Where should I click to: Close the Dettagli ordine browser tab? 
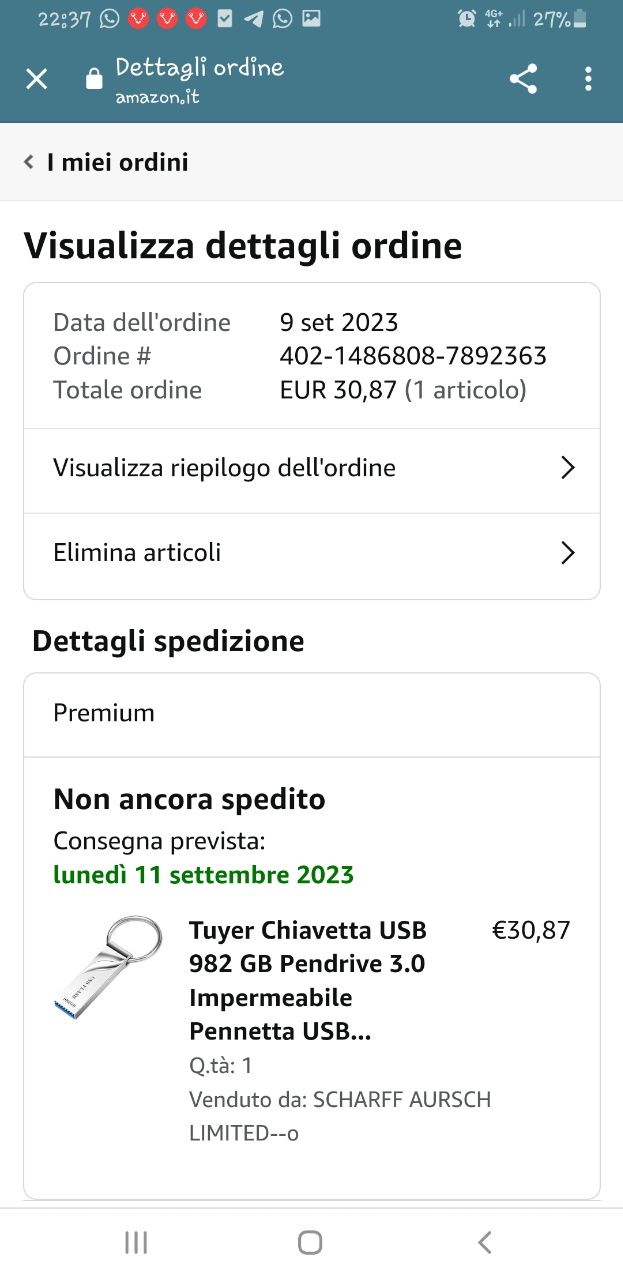[36, 79]
